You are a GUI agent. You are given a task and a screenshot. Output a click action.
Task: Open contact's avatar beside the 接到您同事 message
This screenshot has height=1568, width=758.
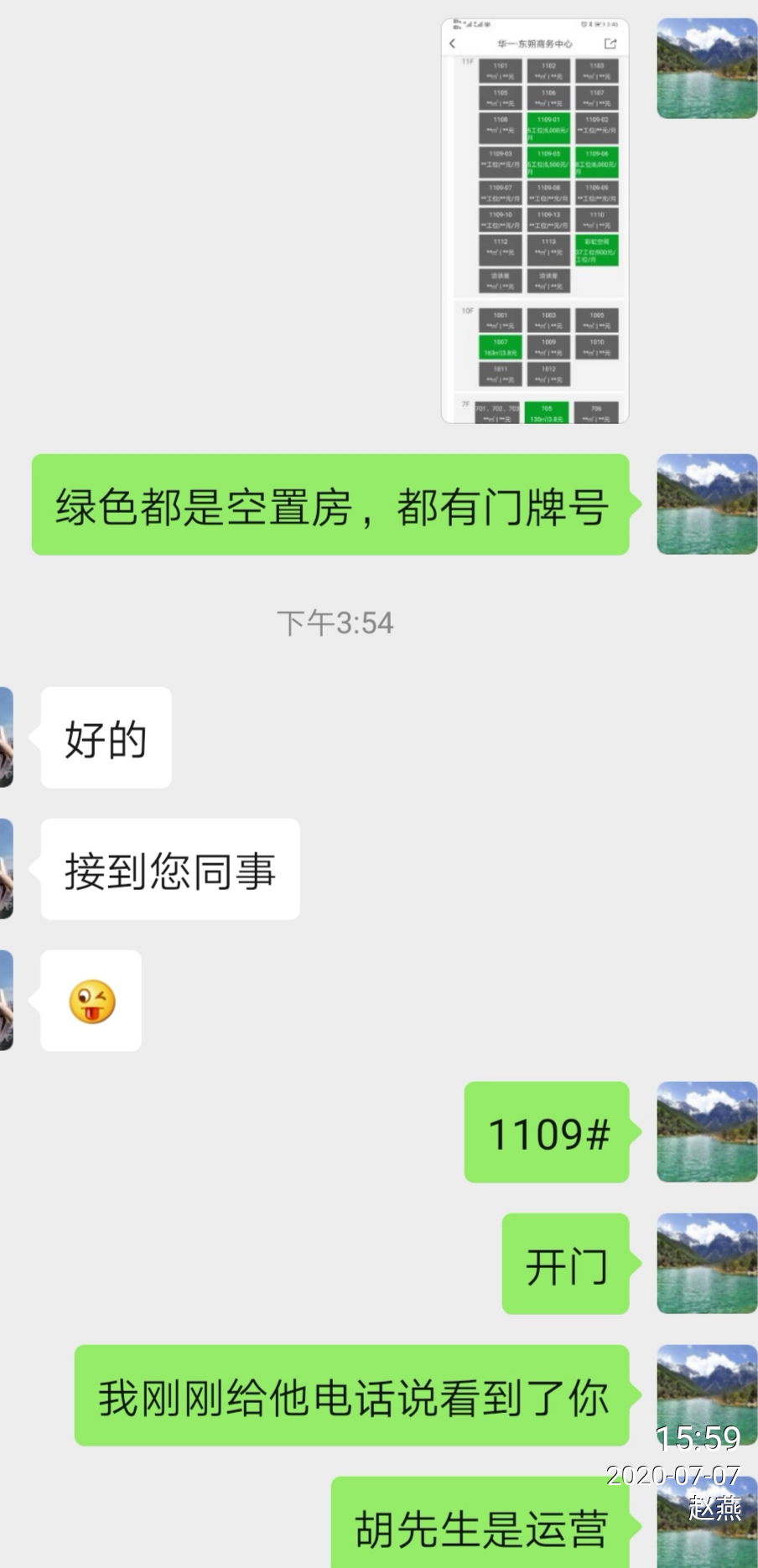[x=7, y=869]
